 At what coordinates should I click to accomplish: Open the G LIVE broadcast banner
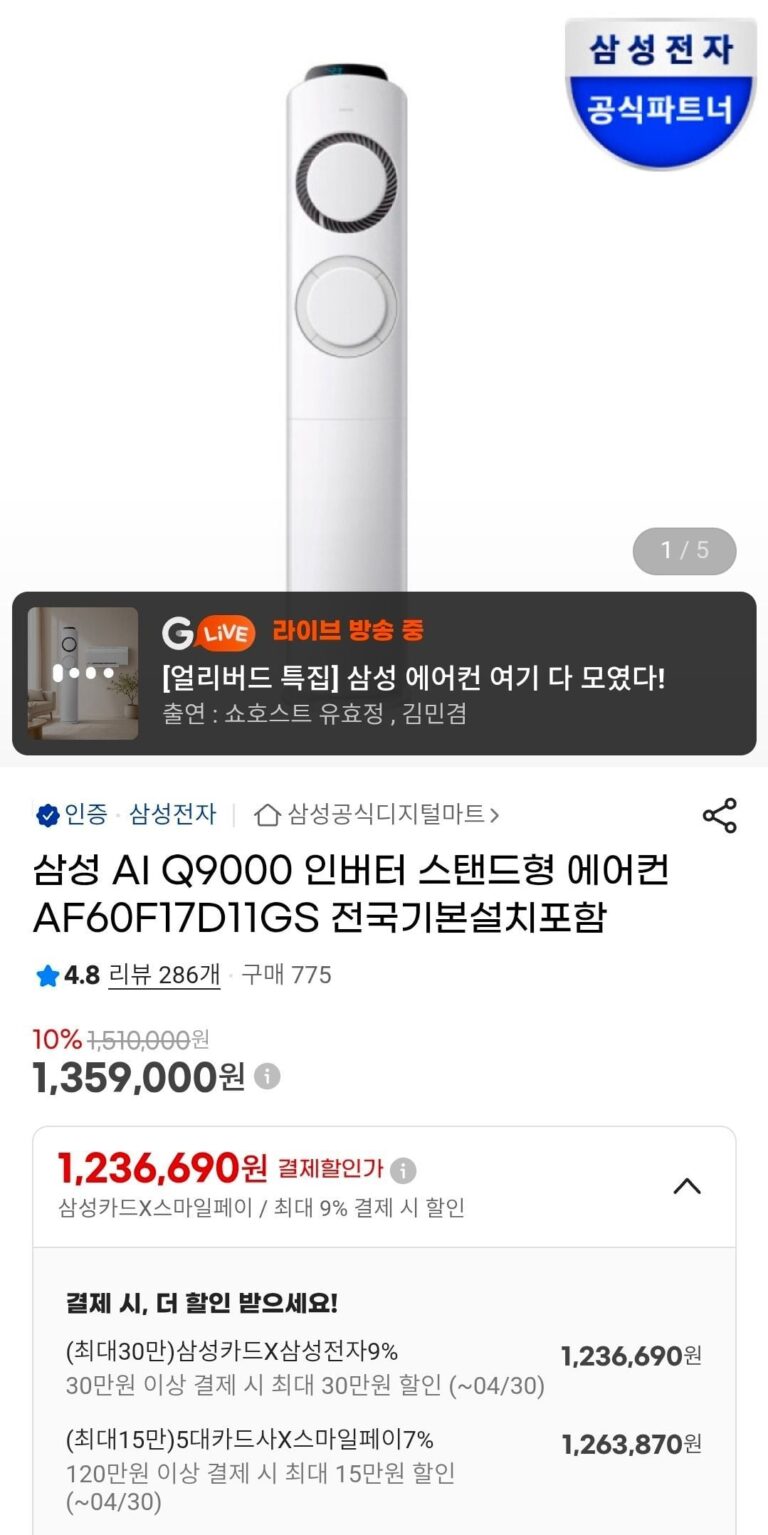[384, 673]
